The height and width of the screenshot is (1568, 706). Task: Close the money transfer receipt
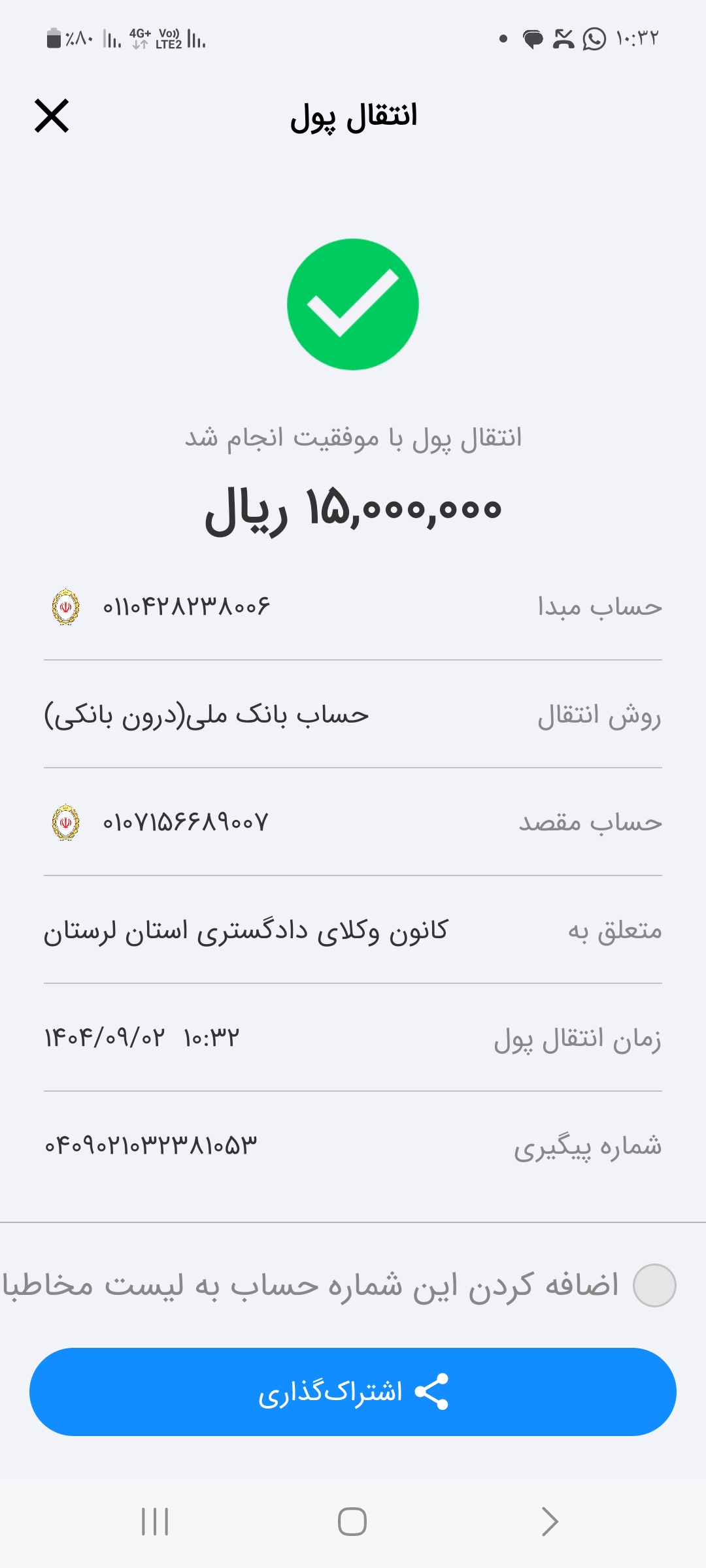52,116
